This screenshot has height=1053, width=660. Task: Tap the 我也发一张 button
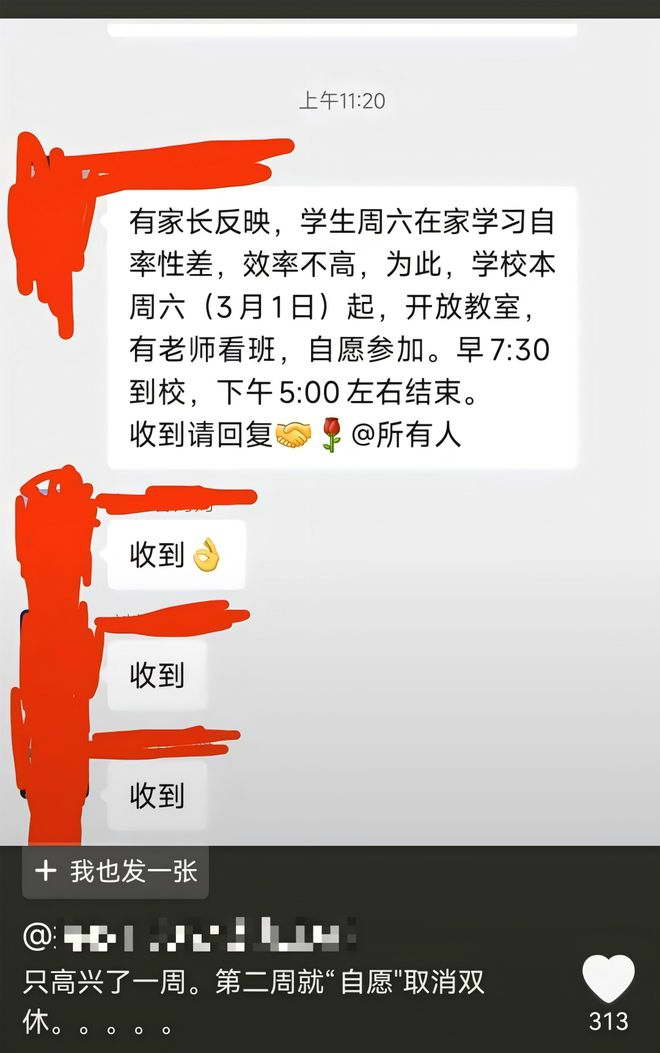click(x=116, y=871)
